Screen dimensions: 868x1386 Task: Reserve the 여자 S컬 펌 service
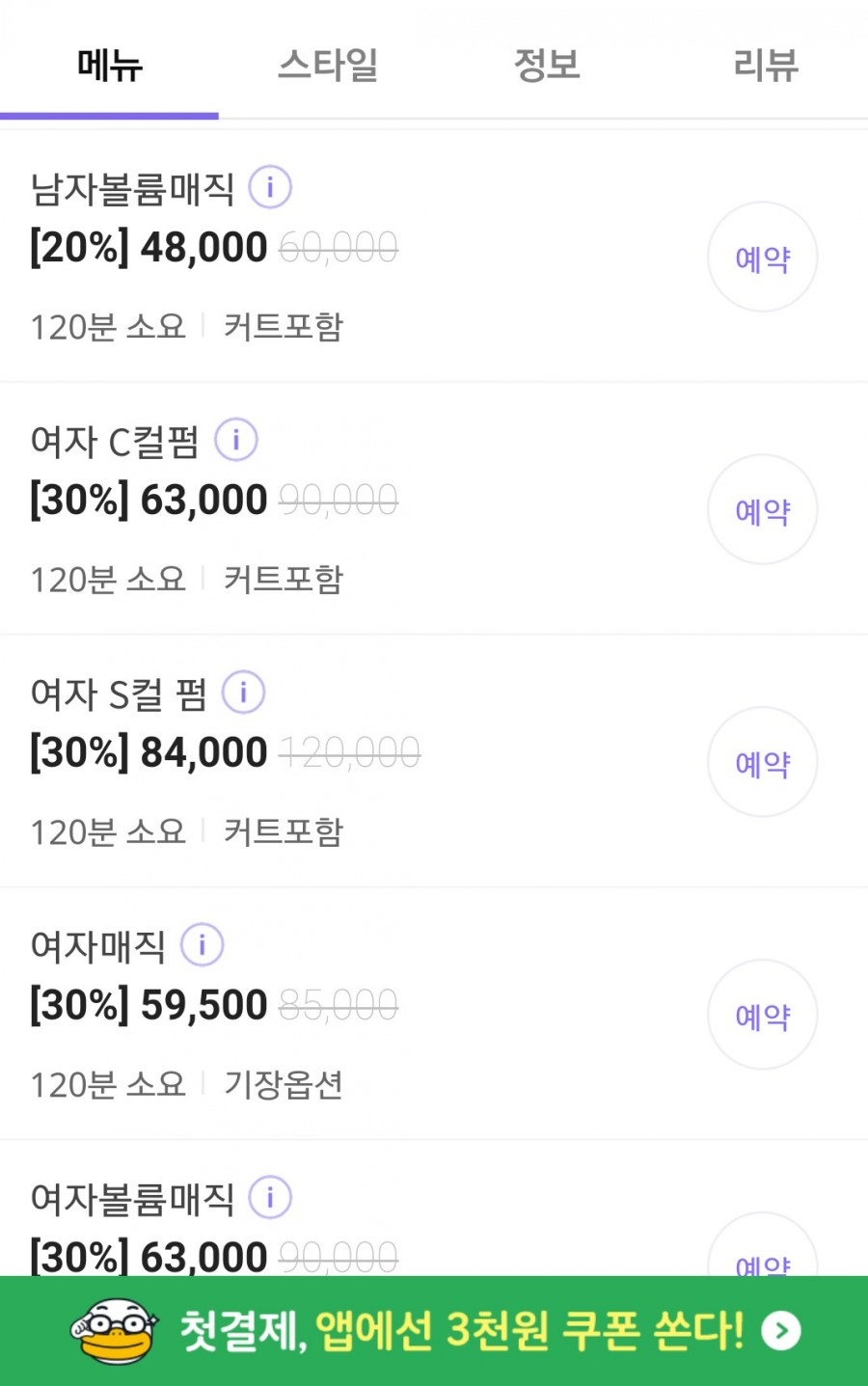[762, 763]
